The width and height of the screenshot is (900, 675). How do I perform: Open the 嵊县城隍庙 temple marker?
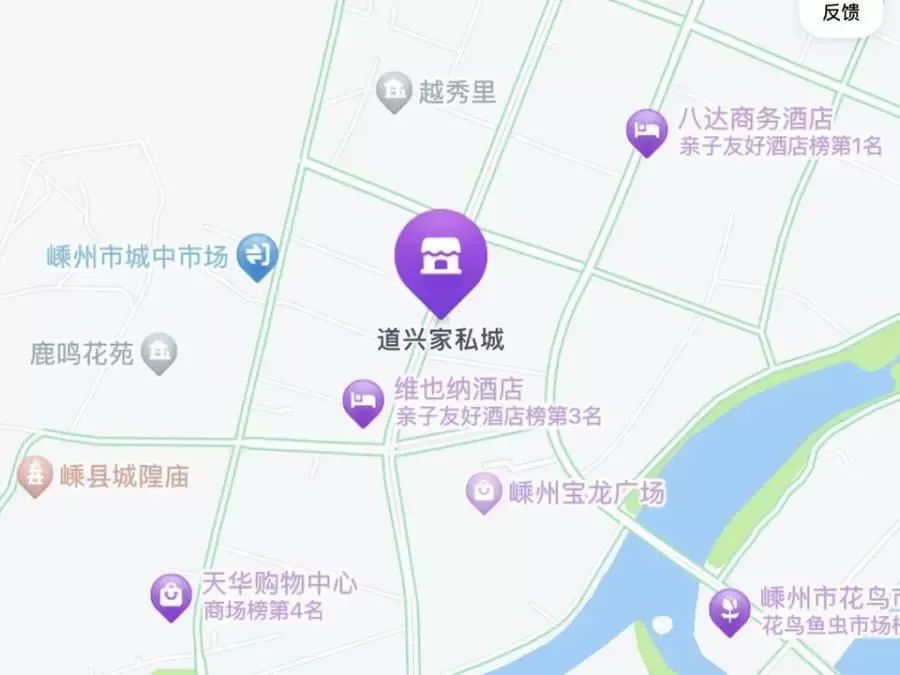pos(35,475)
